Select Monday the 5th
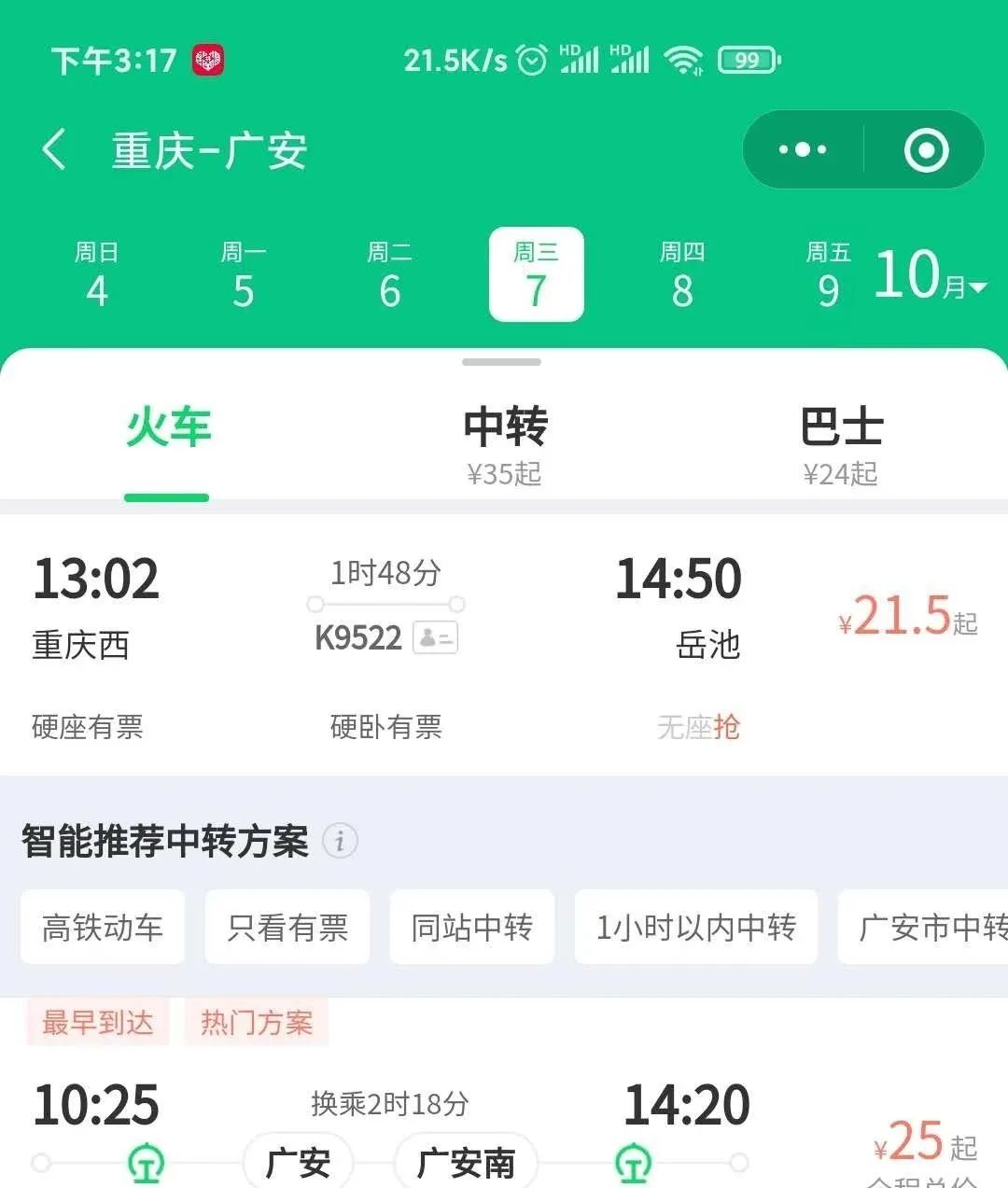The image size is (1008, 1188). point(244,275)
